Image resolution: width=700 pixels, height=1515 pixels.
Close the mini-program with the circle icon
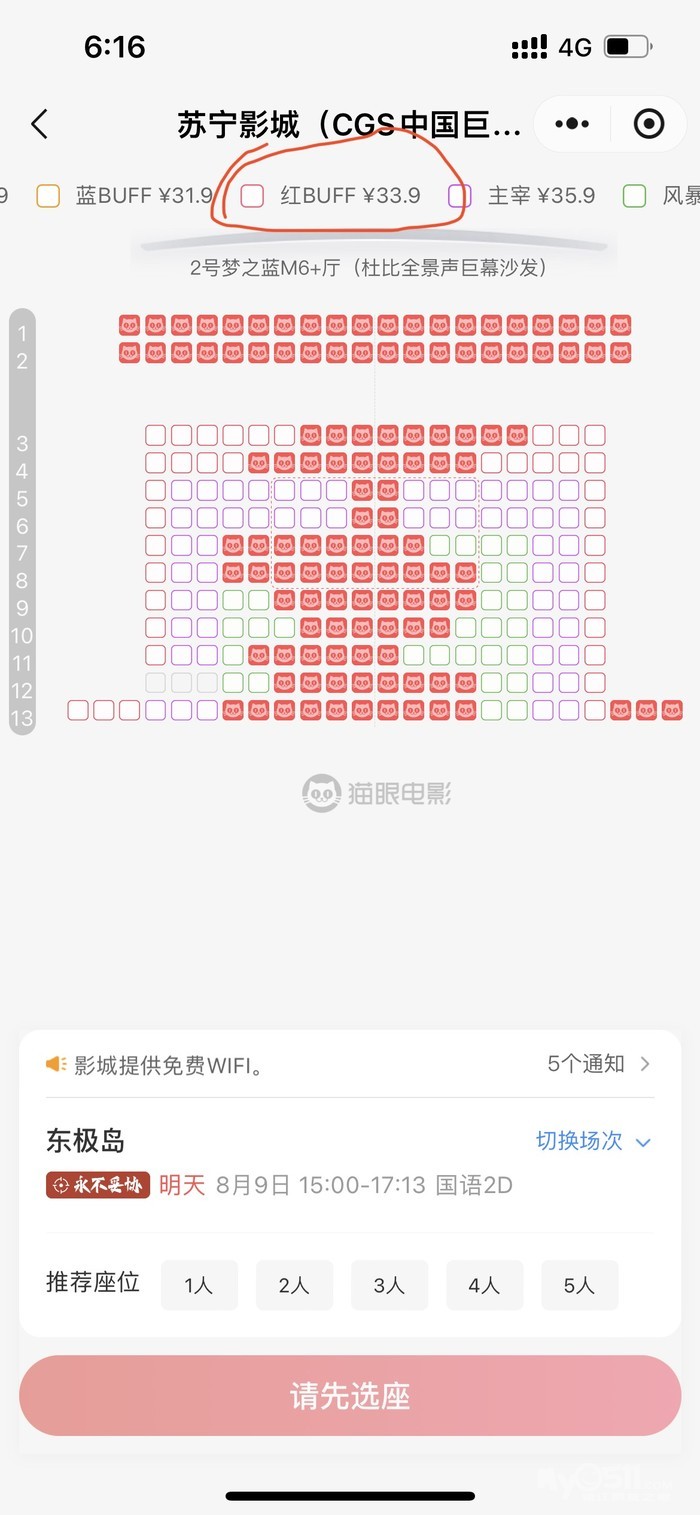[x=649, y=124]
